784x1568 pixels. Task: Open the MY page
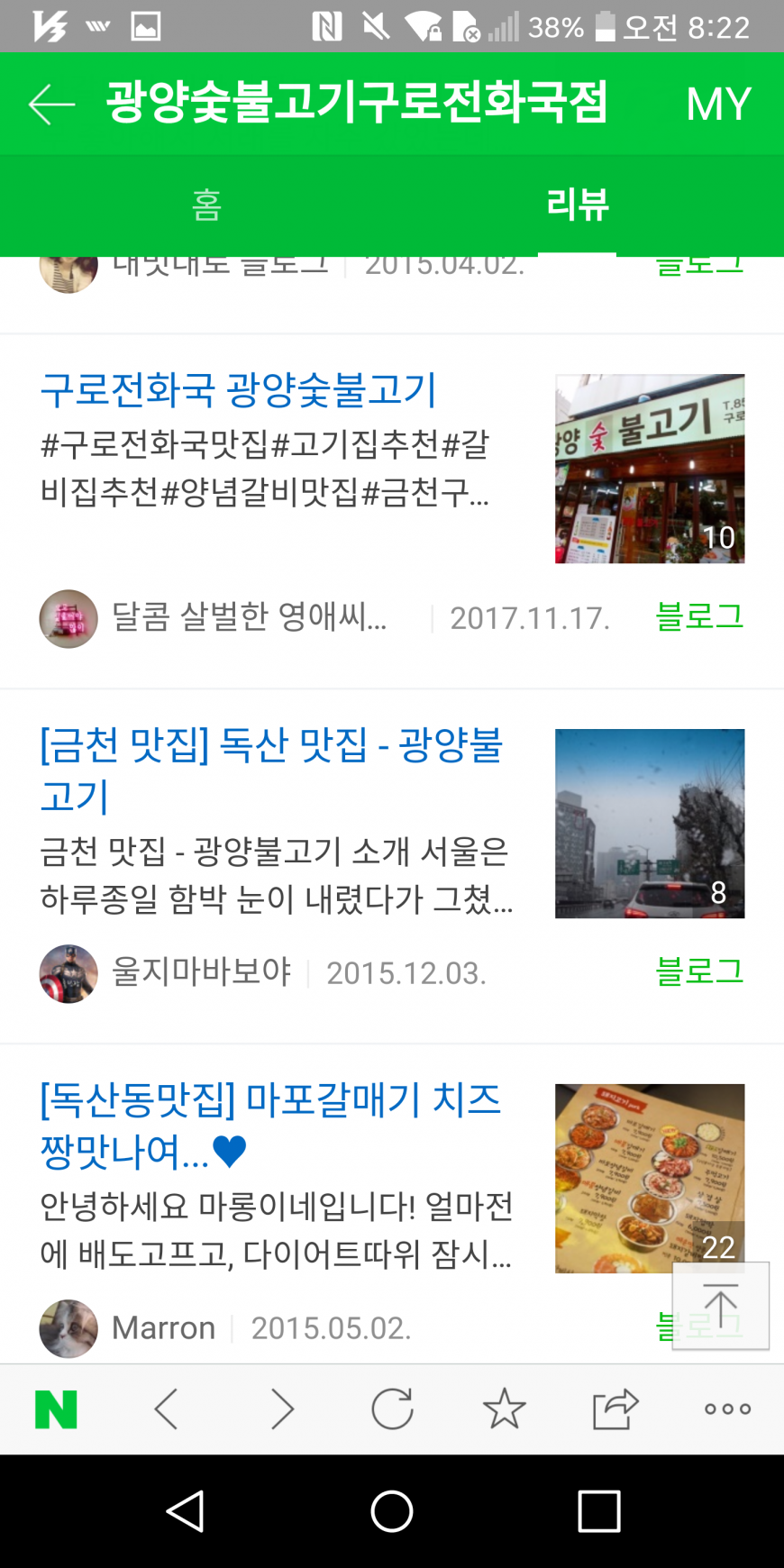(x=718, y=105)
